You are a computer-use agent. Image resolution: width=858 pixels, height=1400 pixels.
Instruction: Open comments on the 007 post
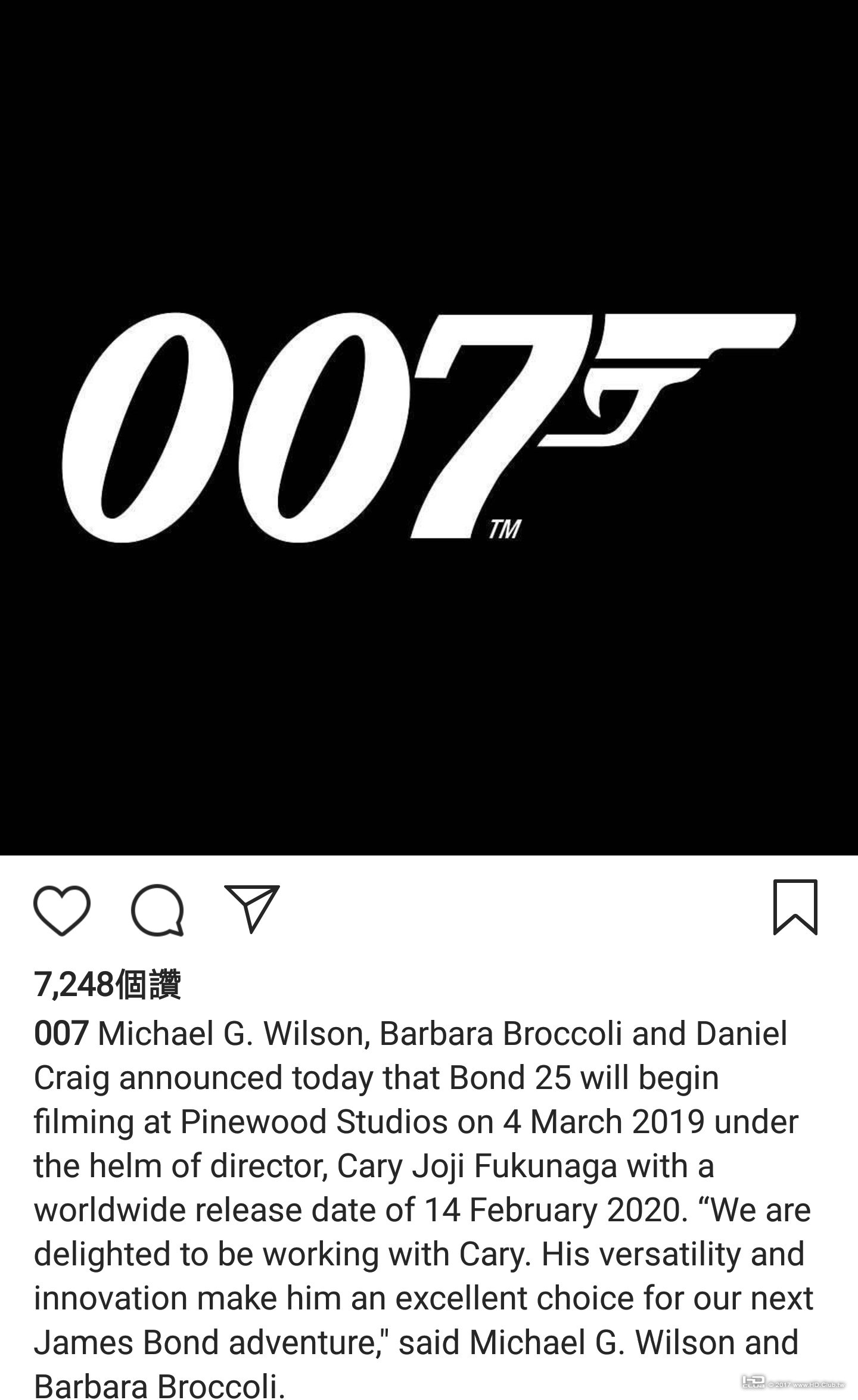tap(157, 911)
